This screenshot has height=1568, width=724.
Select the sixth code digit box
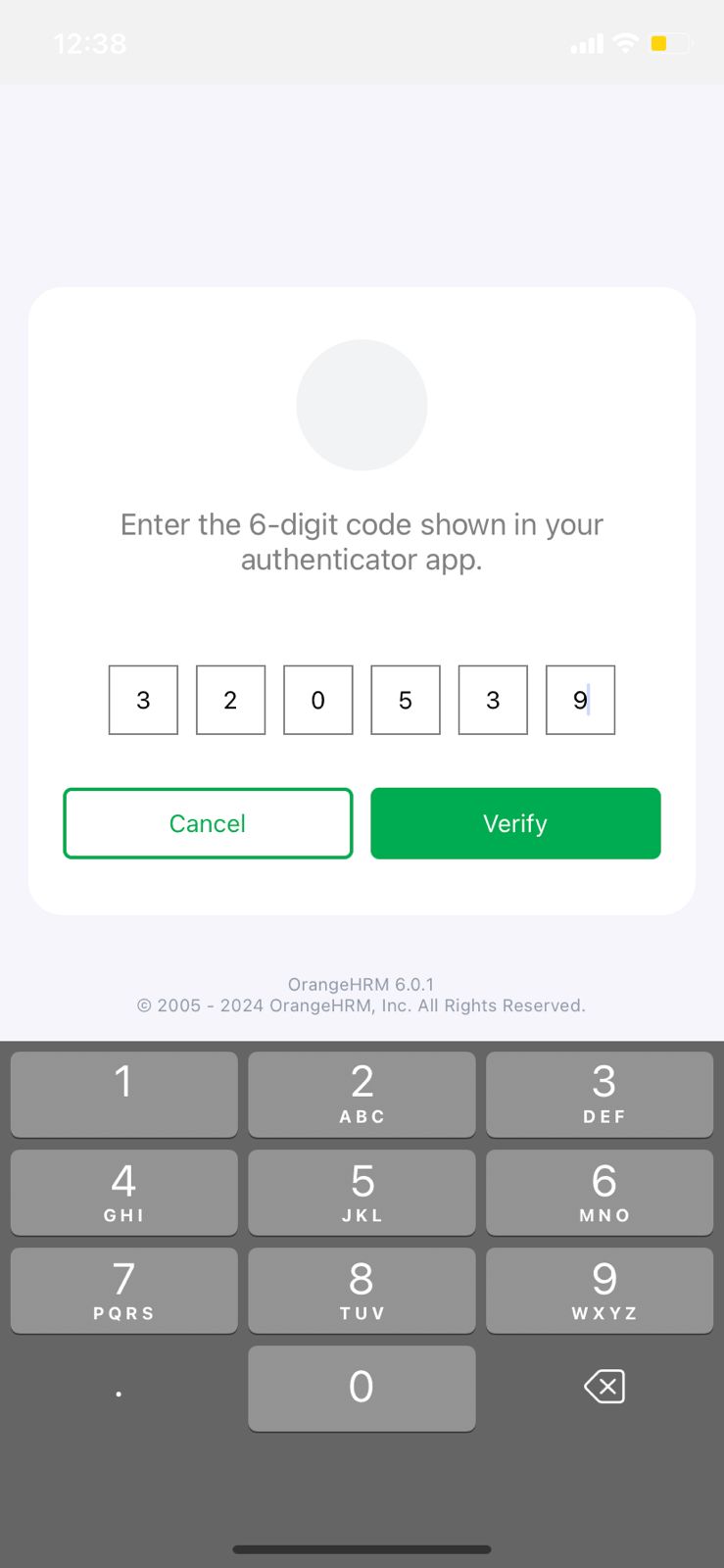point(580,700)
